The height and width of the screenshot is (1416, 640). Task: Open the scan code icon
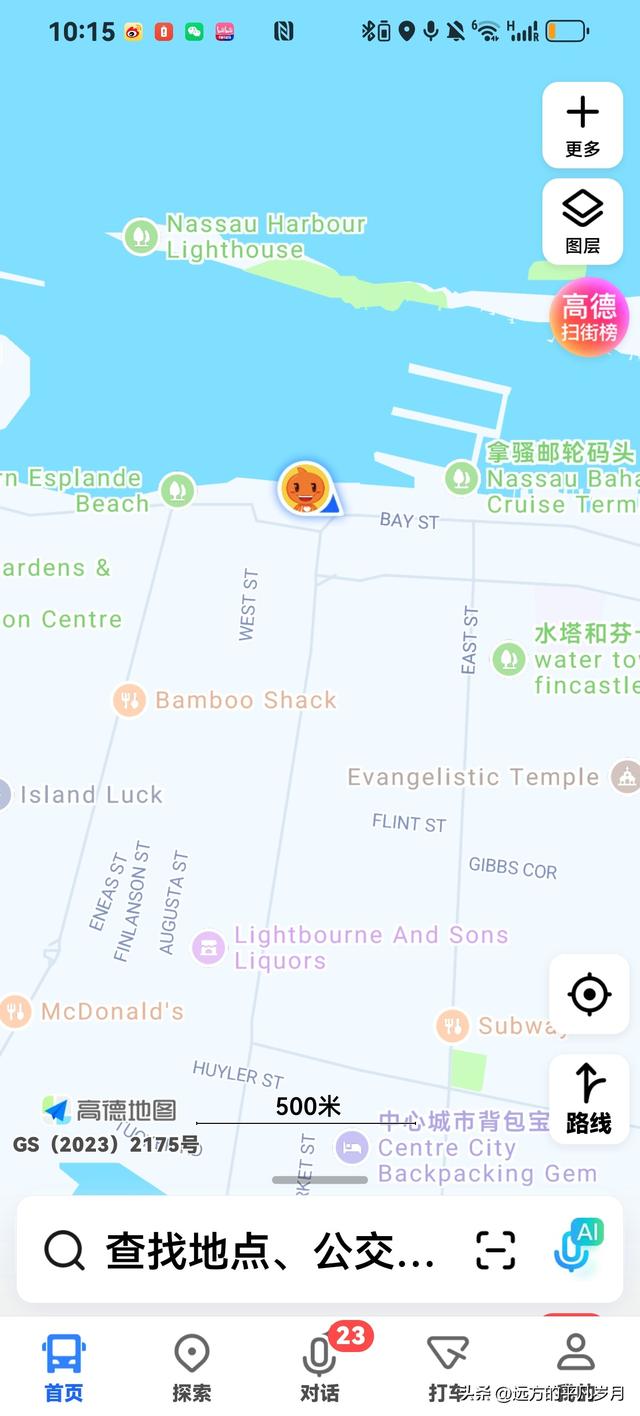coord(495,1250)
